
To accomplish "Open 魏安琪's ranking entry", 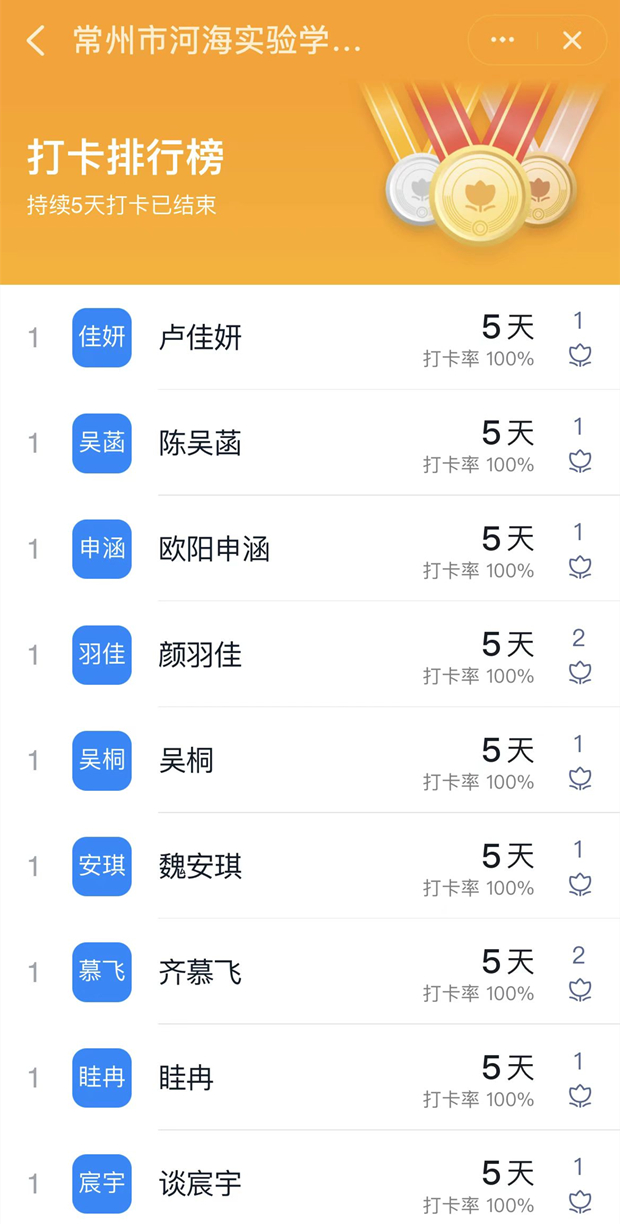I will (x=310, y=867).
